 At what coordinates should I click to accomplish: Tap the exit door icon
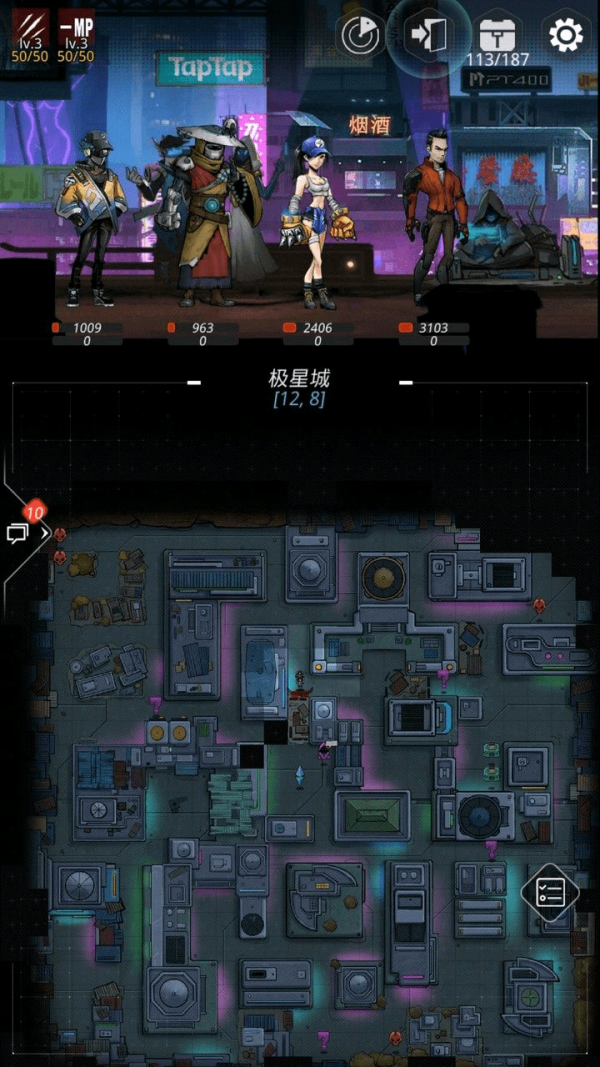click(x=428, y=36)
